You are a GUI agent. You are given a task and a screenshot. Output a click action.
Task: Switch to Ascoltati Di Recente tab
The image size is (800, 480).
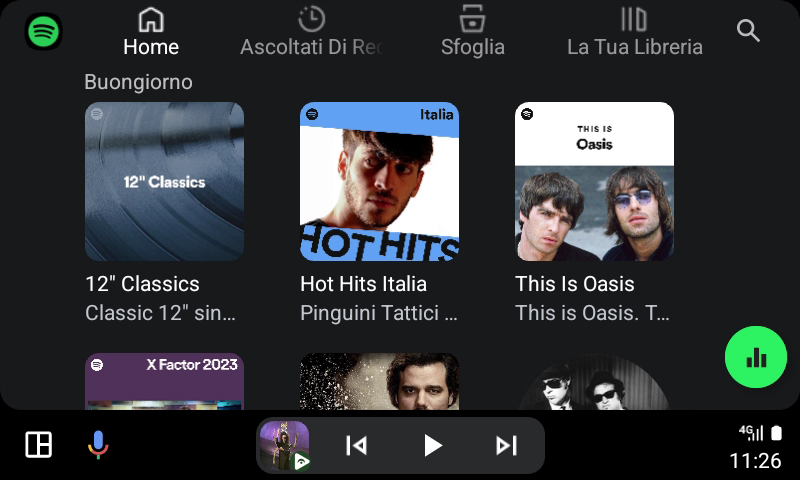pyautogui.click(x=311, y=32)
